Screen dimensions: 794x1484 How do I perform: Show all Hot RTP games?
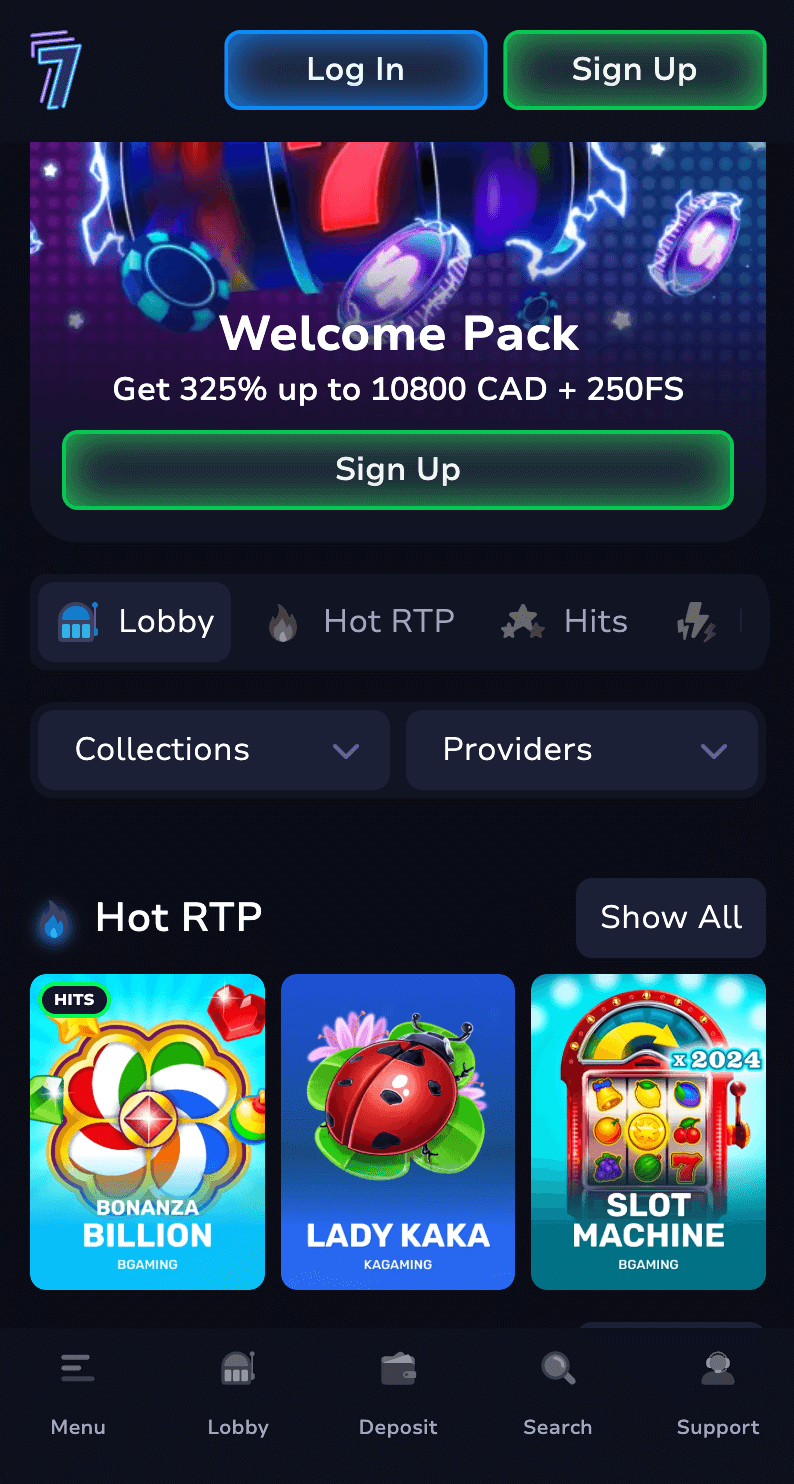[670, 917]
